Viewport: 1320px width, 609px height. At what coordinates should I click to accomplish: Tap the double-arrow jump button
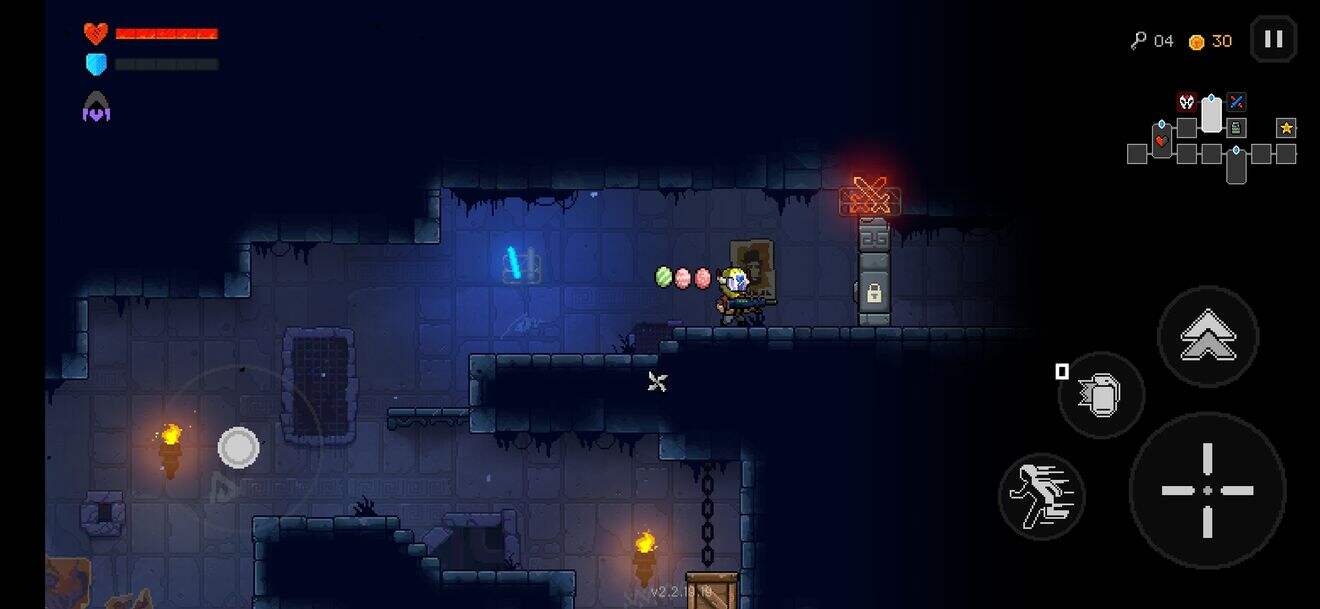(x=1207, y=337)
